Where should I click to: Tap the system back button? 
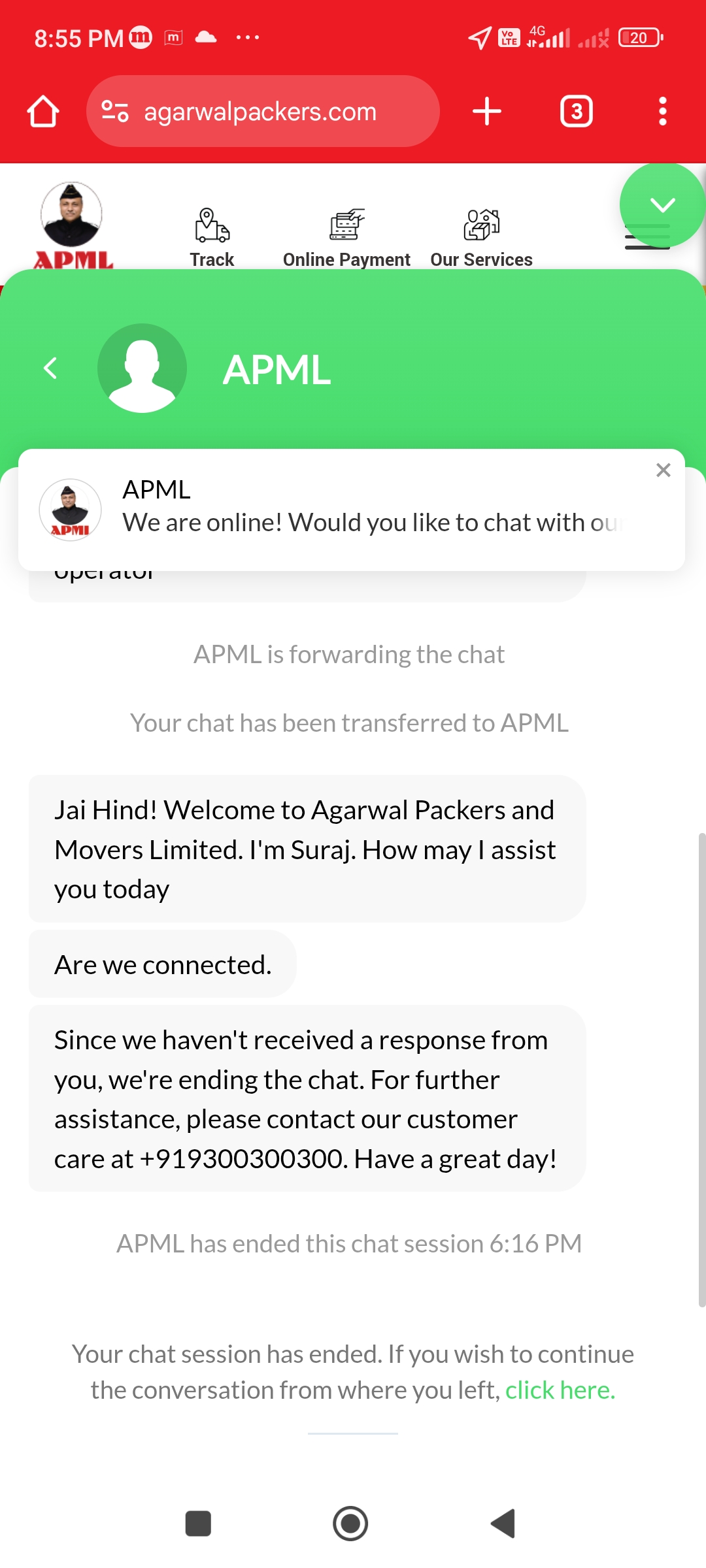(x=503, y=1524)
